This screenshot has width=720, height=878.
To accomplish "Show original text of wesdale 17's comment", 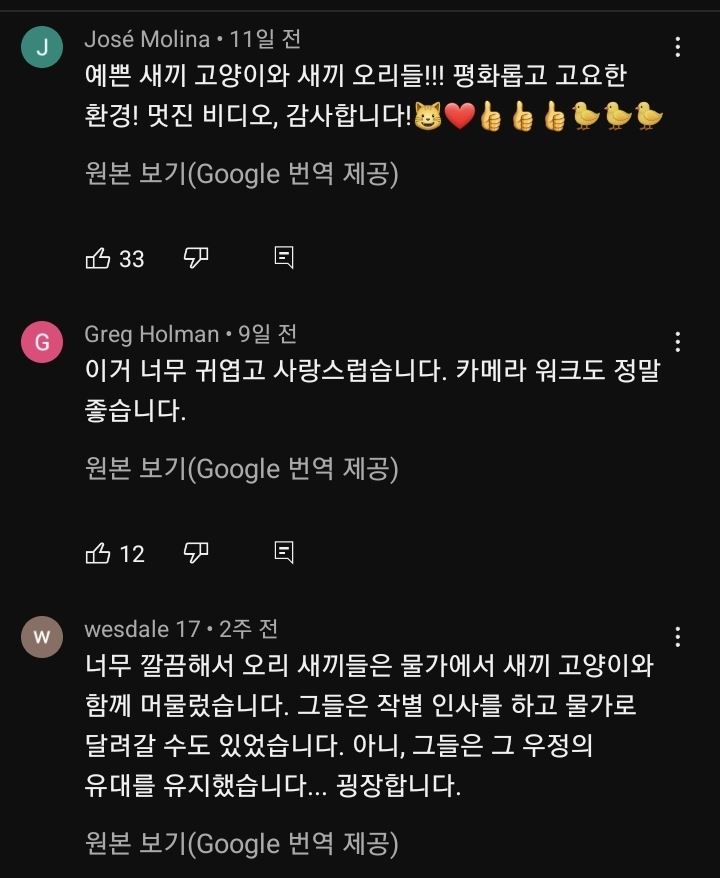I will click(x=241, y=844).
